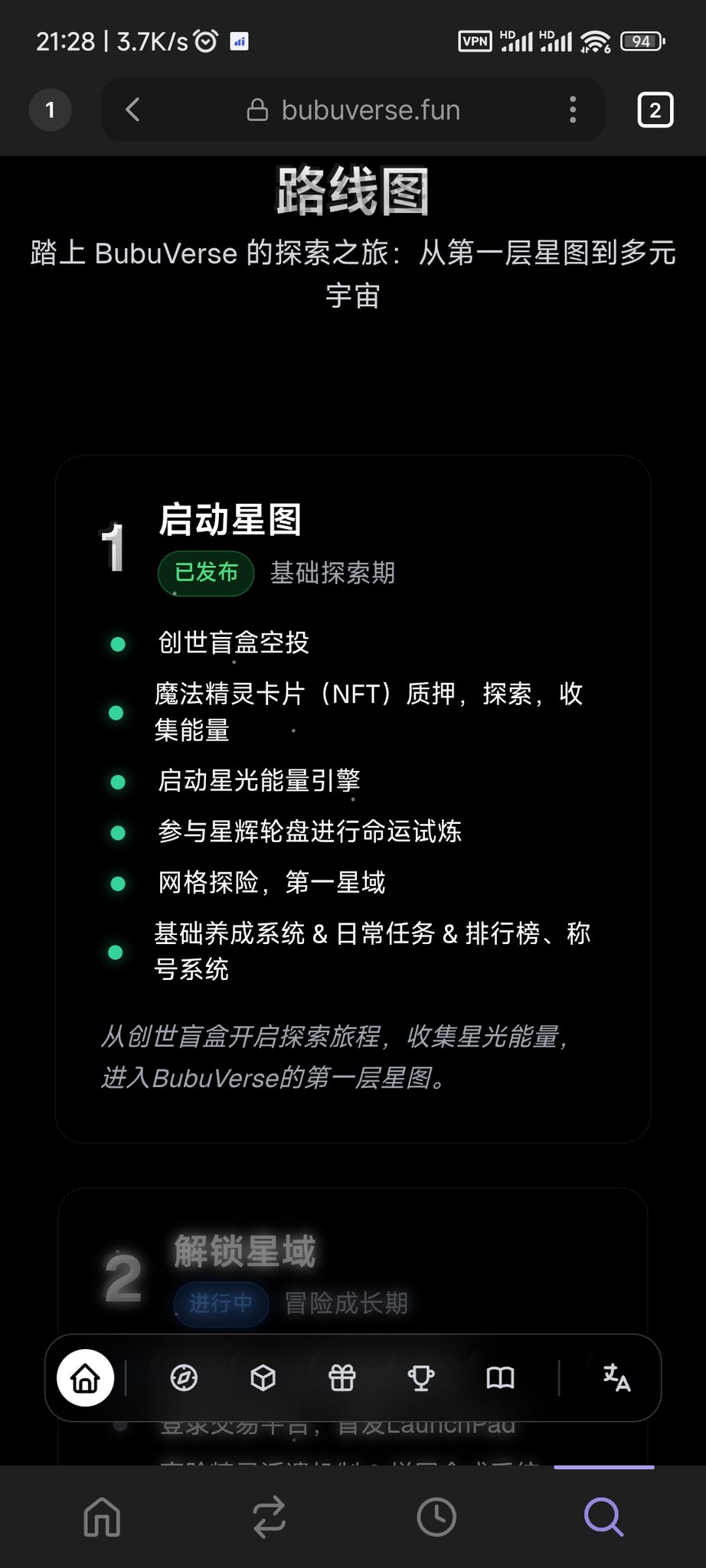Open the tab switcher showing 2 tabs
This screenshot has height=1568, width=706.
click(x=655, y=110)
